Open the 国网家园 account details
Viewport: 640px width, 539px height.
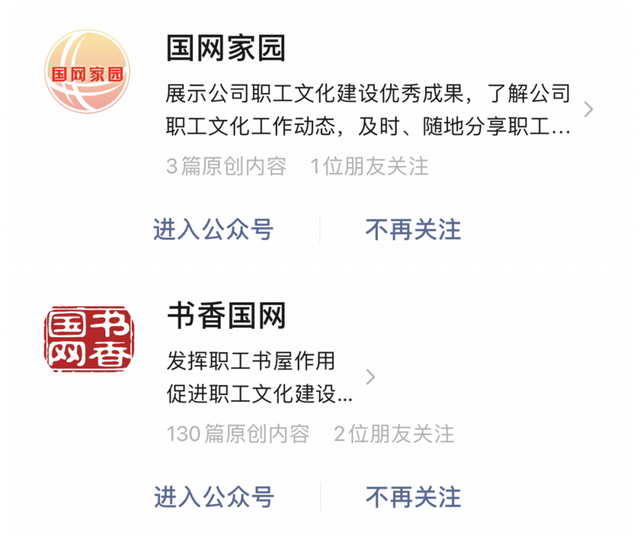pos(588,110)
